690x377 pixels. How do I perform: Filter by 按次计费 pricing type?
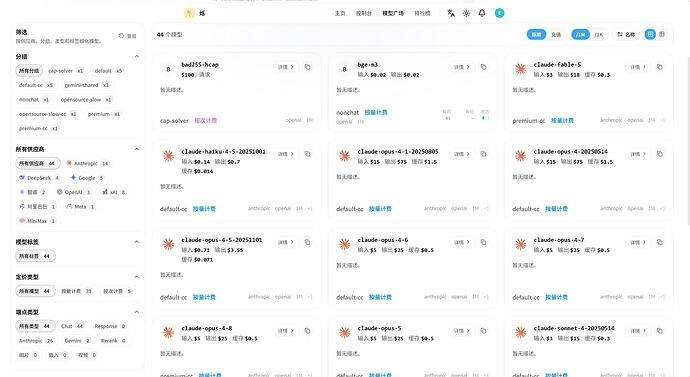(x=117, y=291)
